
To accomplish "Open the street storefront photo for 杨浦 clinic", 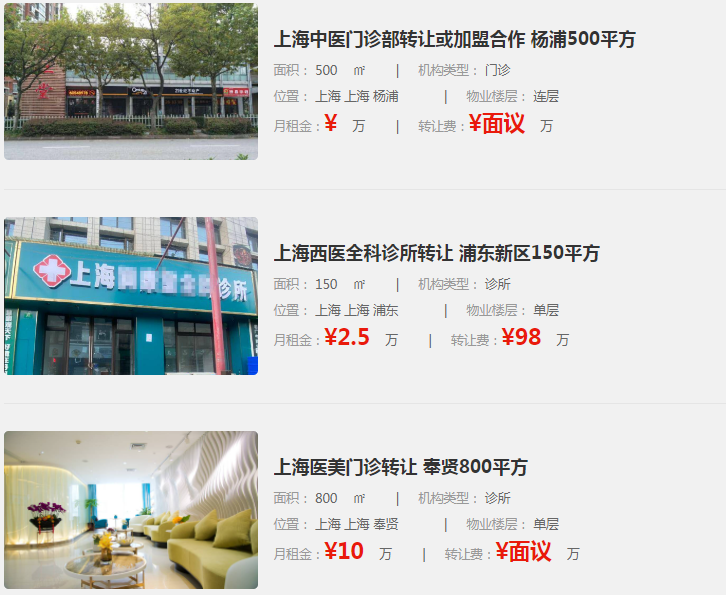I will click(131, 81).
